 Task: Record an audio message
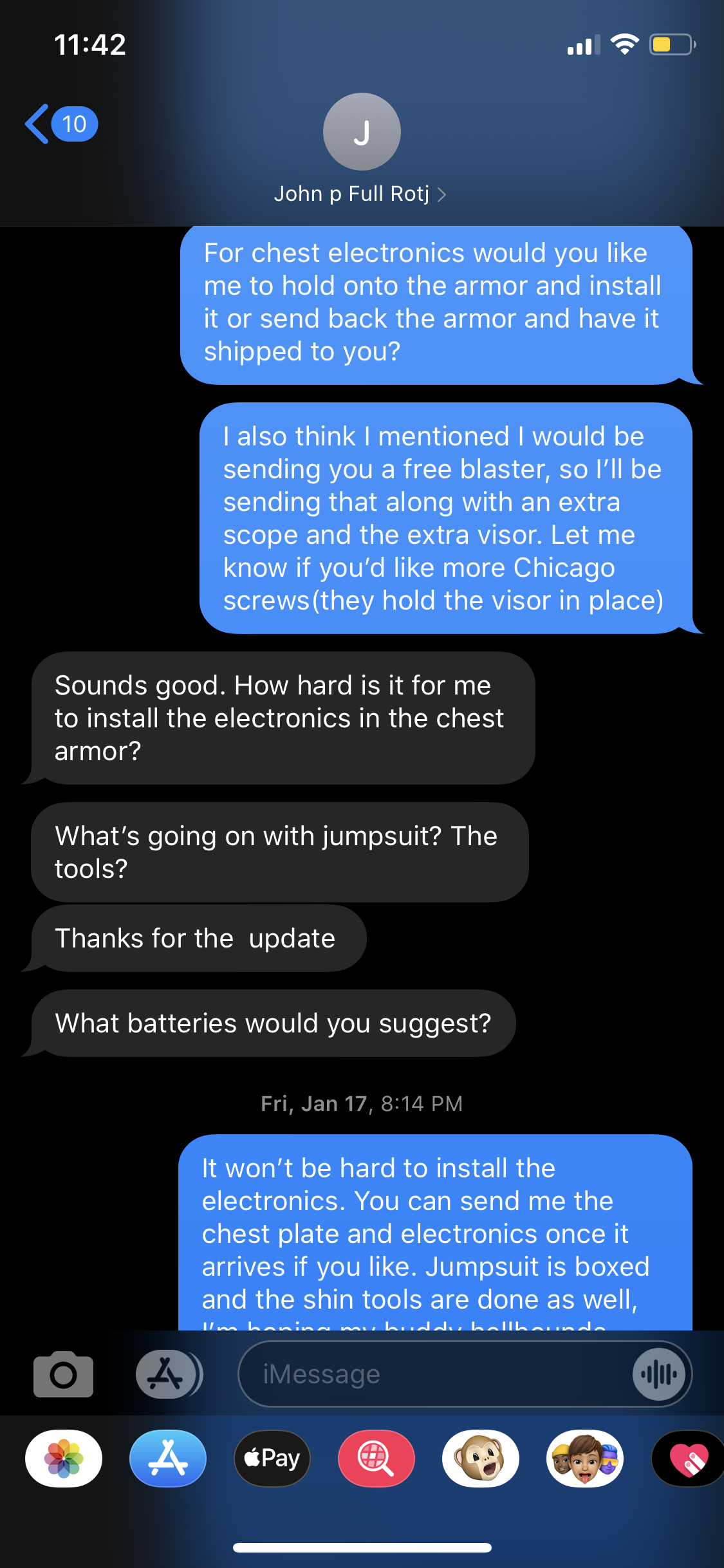pyautogui.click(x=659, y=1375)
